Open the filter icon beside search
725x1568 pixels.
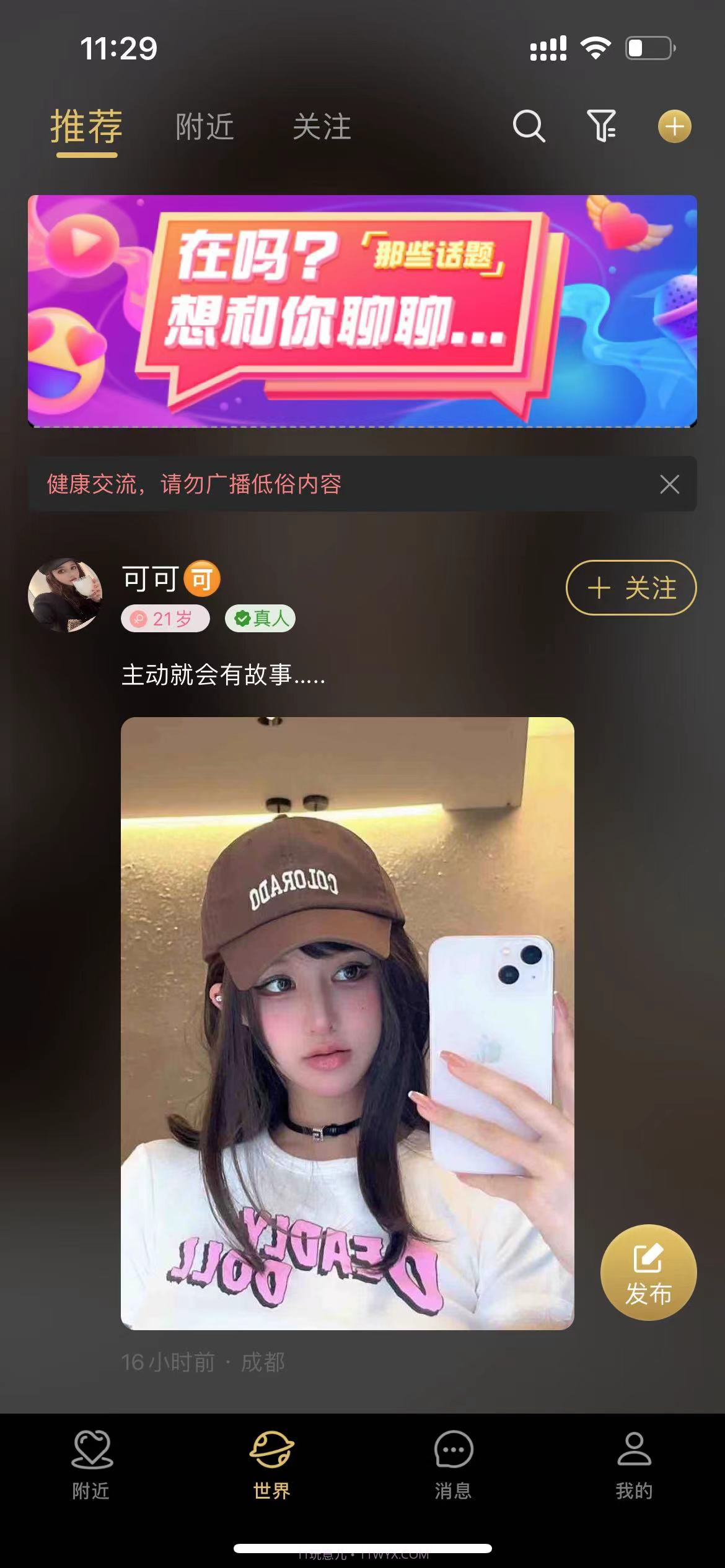602,127
